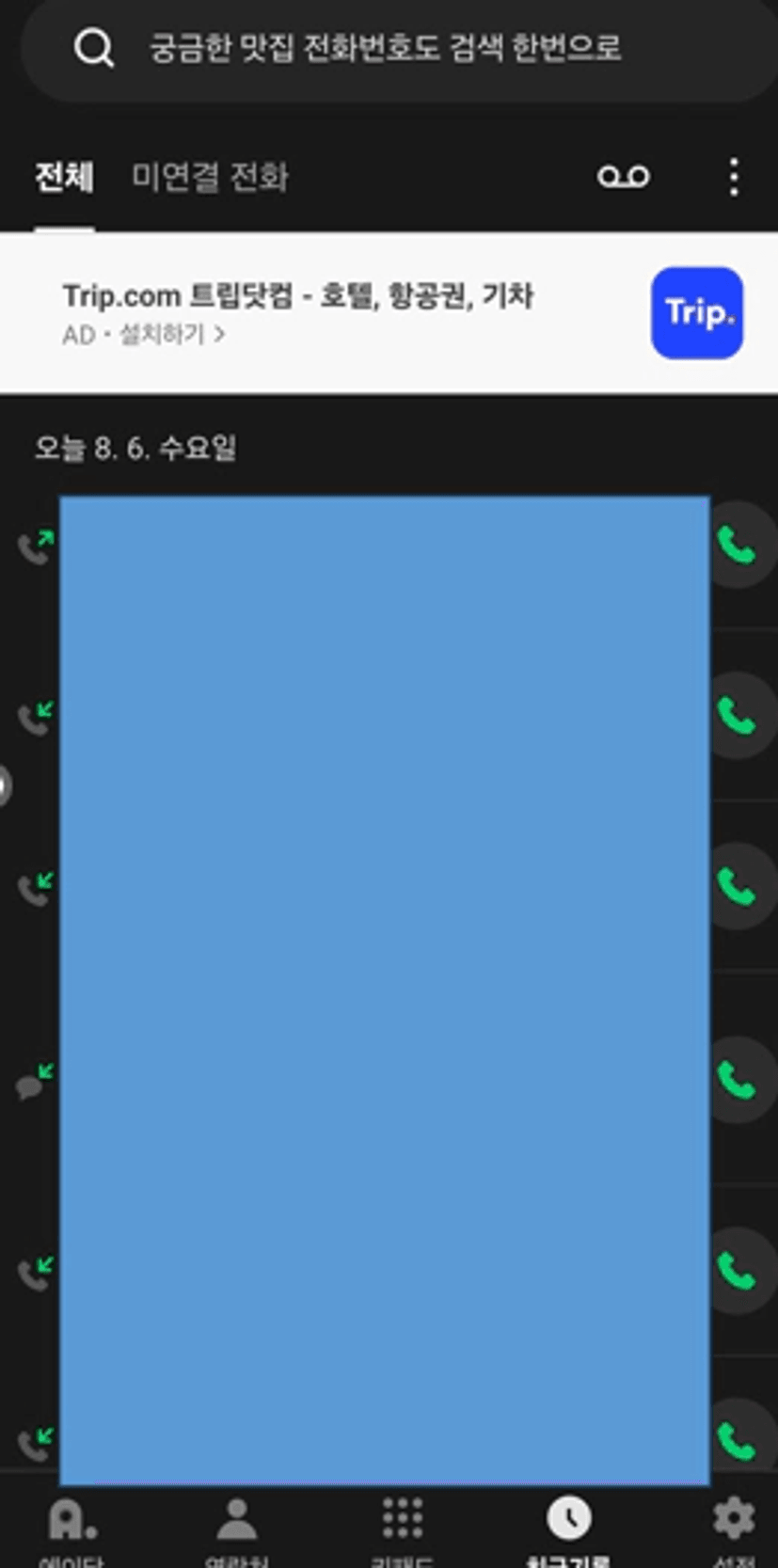Open the search box at the top

coord(399,47)
